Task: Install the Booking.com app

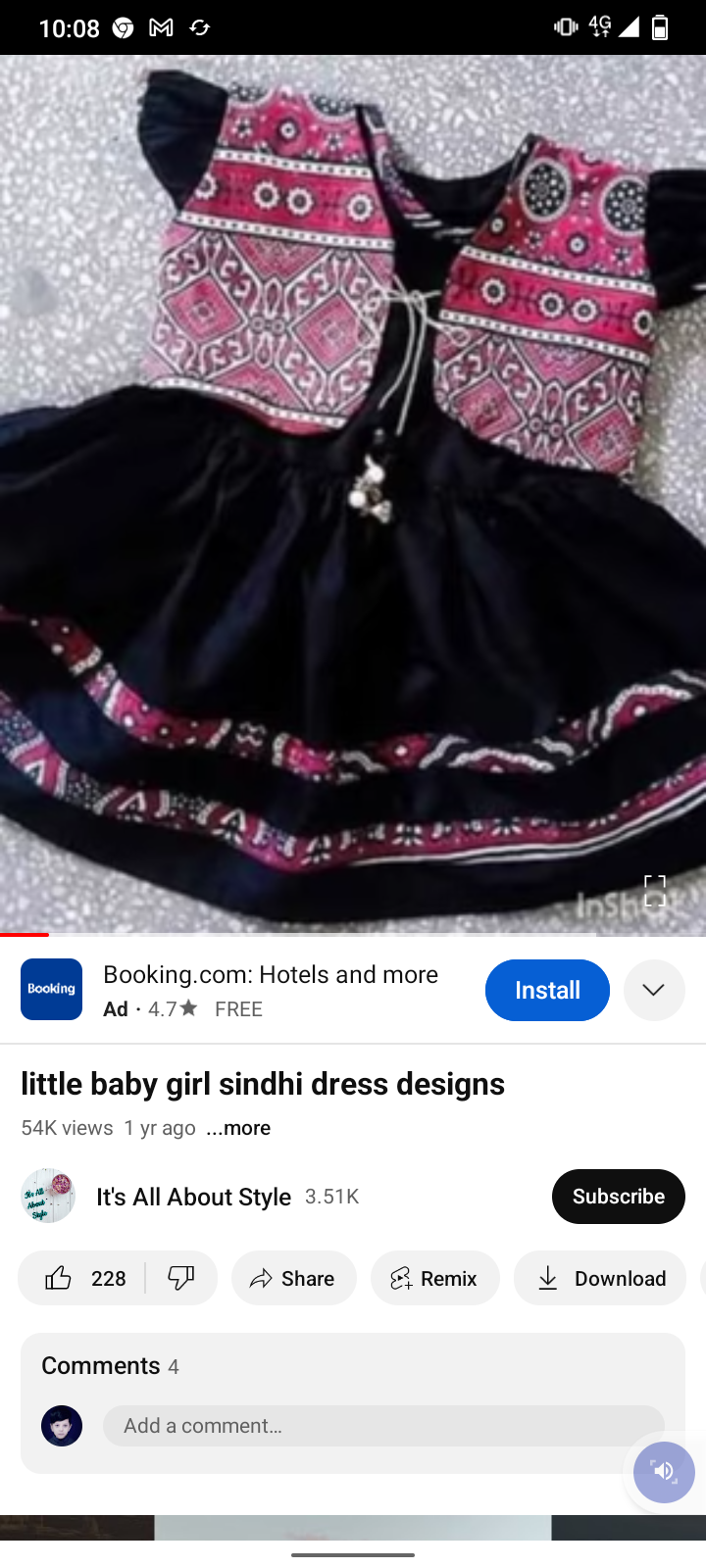Action: [547, 990]
